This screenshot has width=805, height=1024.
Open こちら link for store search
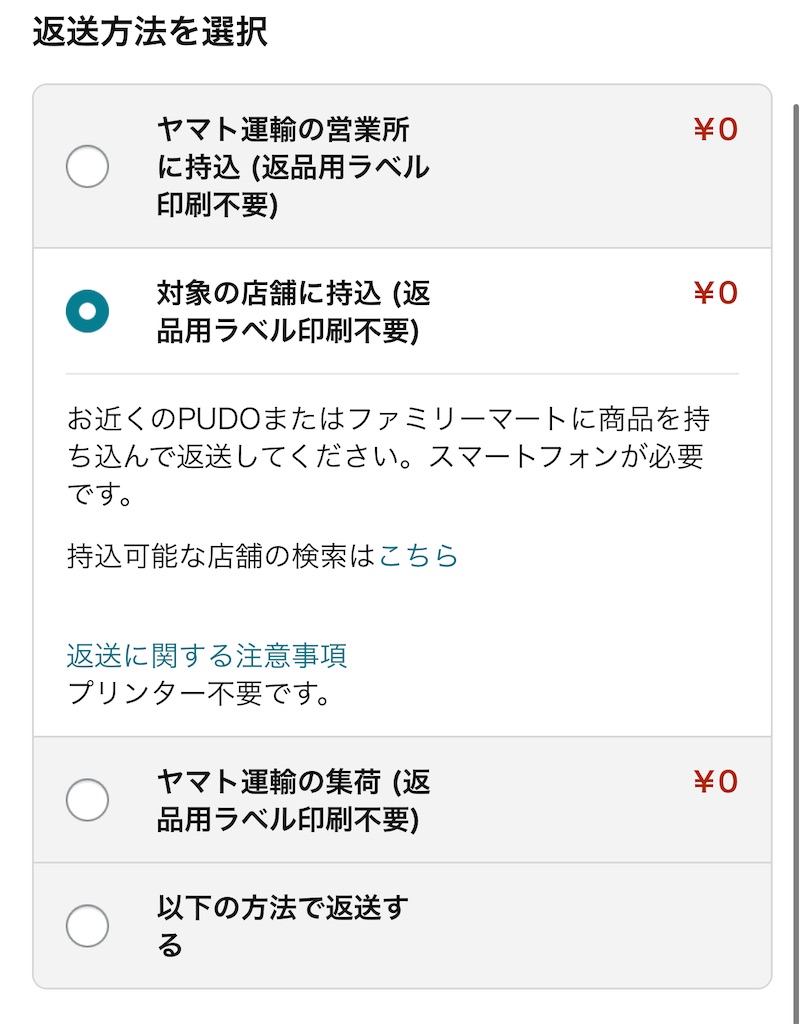tap(418, 556)
